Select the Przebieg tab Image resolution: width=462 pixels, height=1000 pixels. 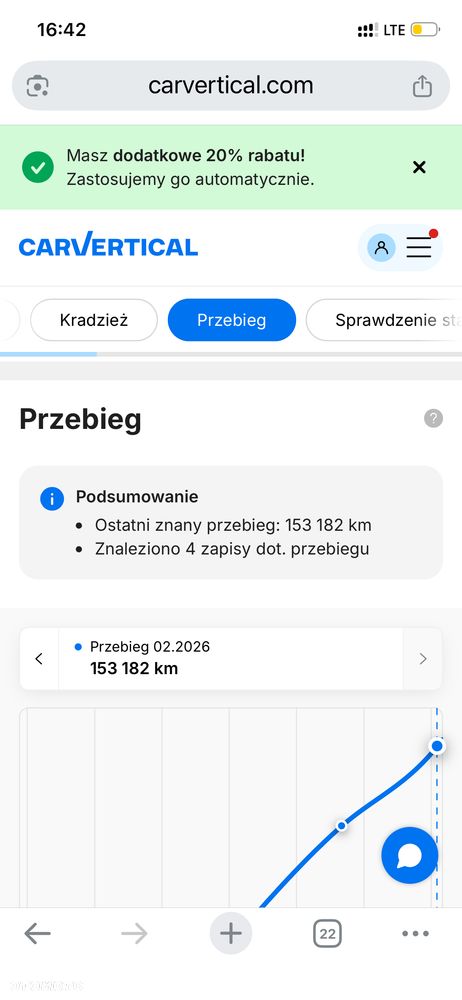click(232, 320)
